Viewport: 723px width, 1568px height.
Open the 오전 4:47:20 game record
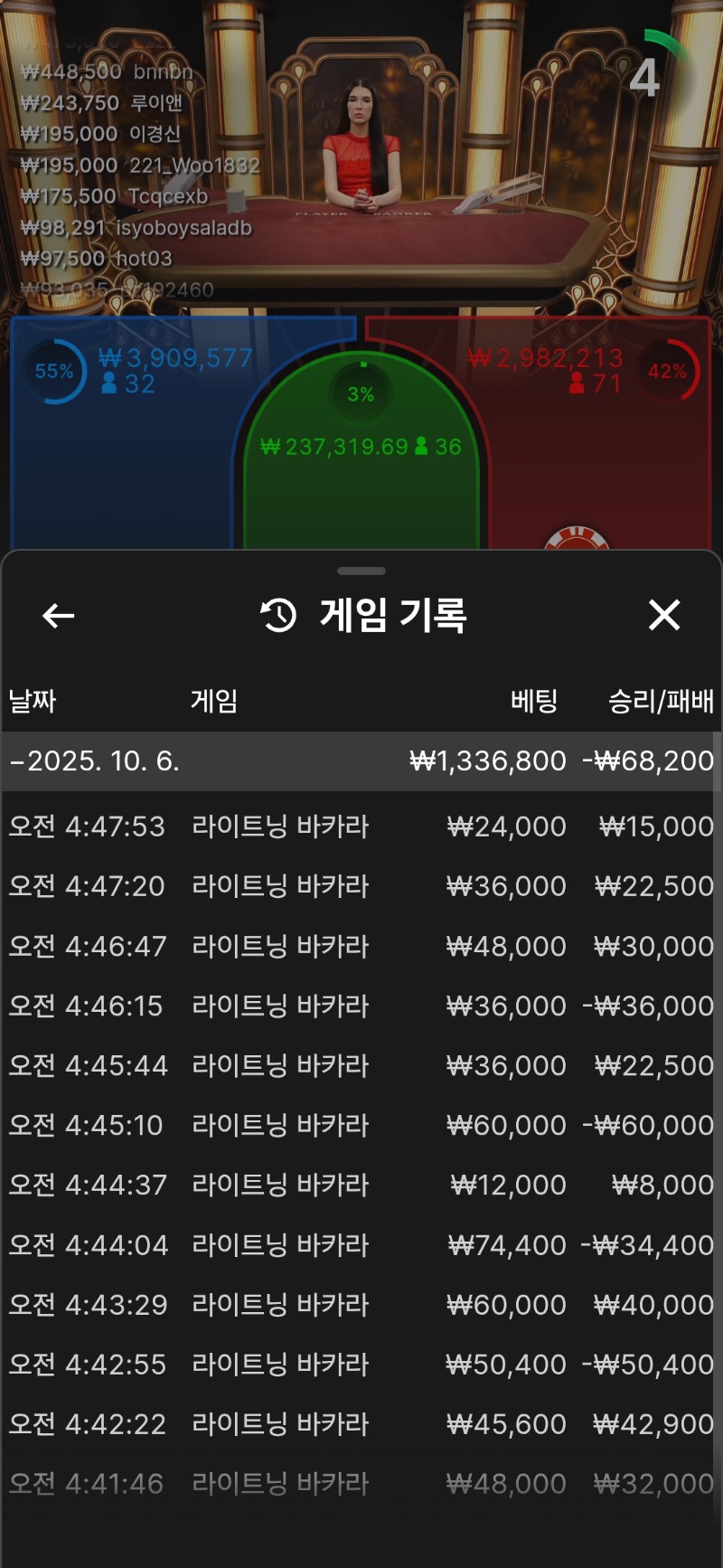pos(361,885)
